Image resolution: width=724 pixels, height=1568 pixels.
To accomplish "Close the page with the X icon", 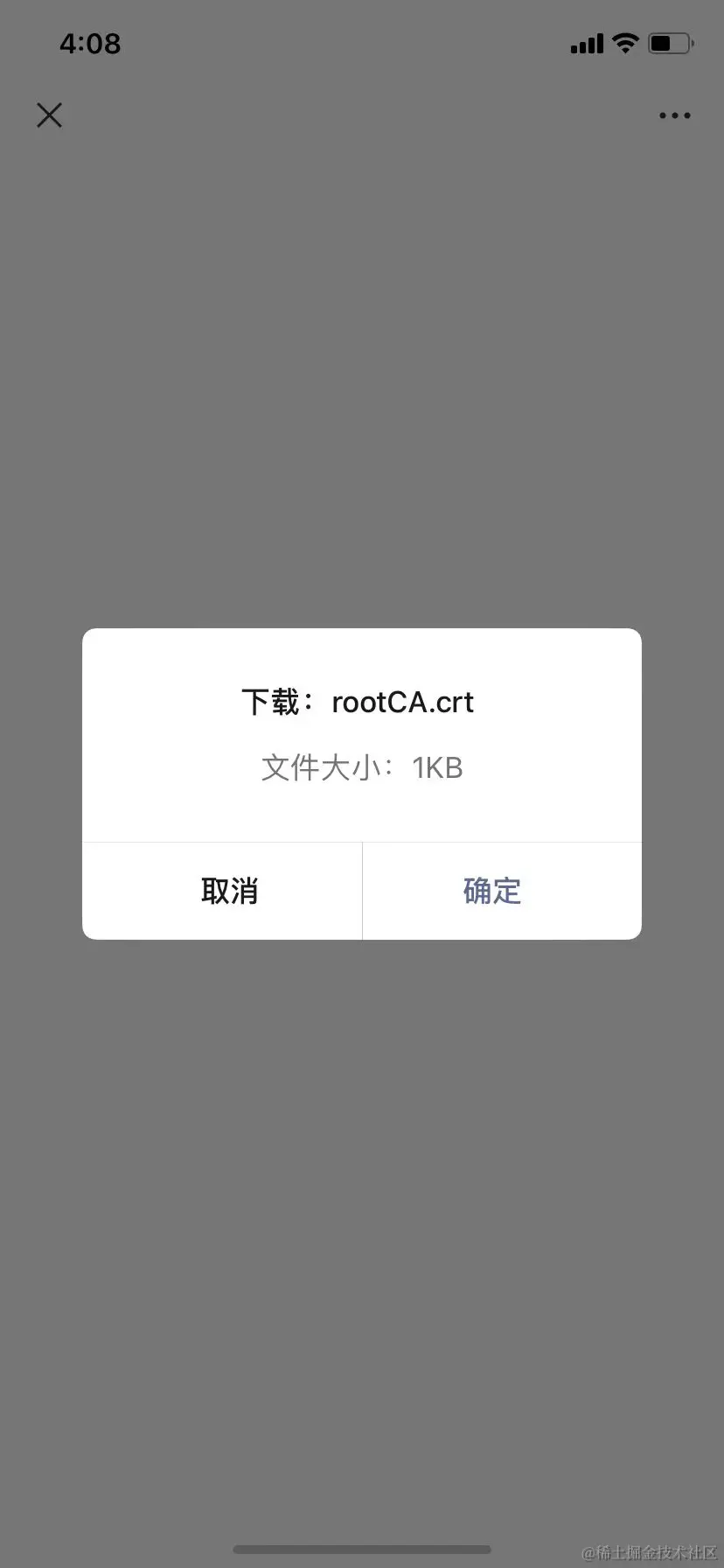I will [x=50, y=115].
